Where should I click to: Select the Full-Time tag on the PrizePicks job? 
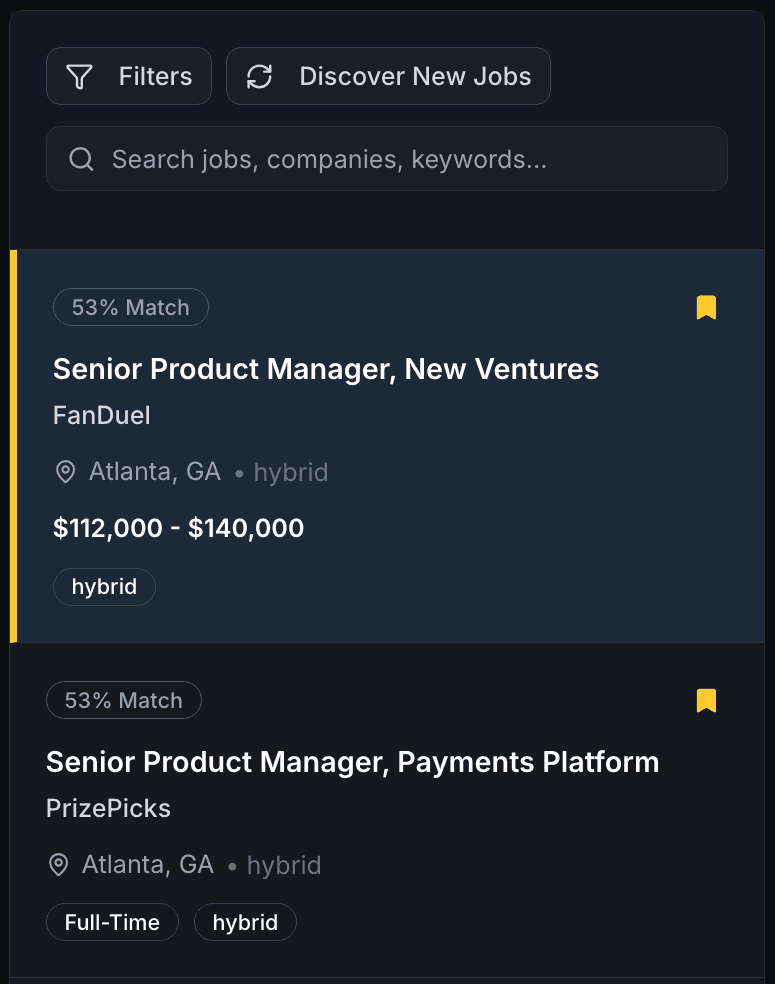click(x=112, y=922)
